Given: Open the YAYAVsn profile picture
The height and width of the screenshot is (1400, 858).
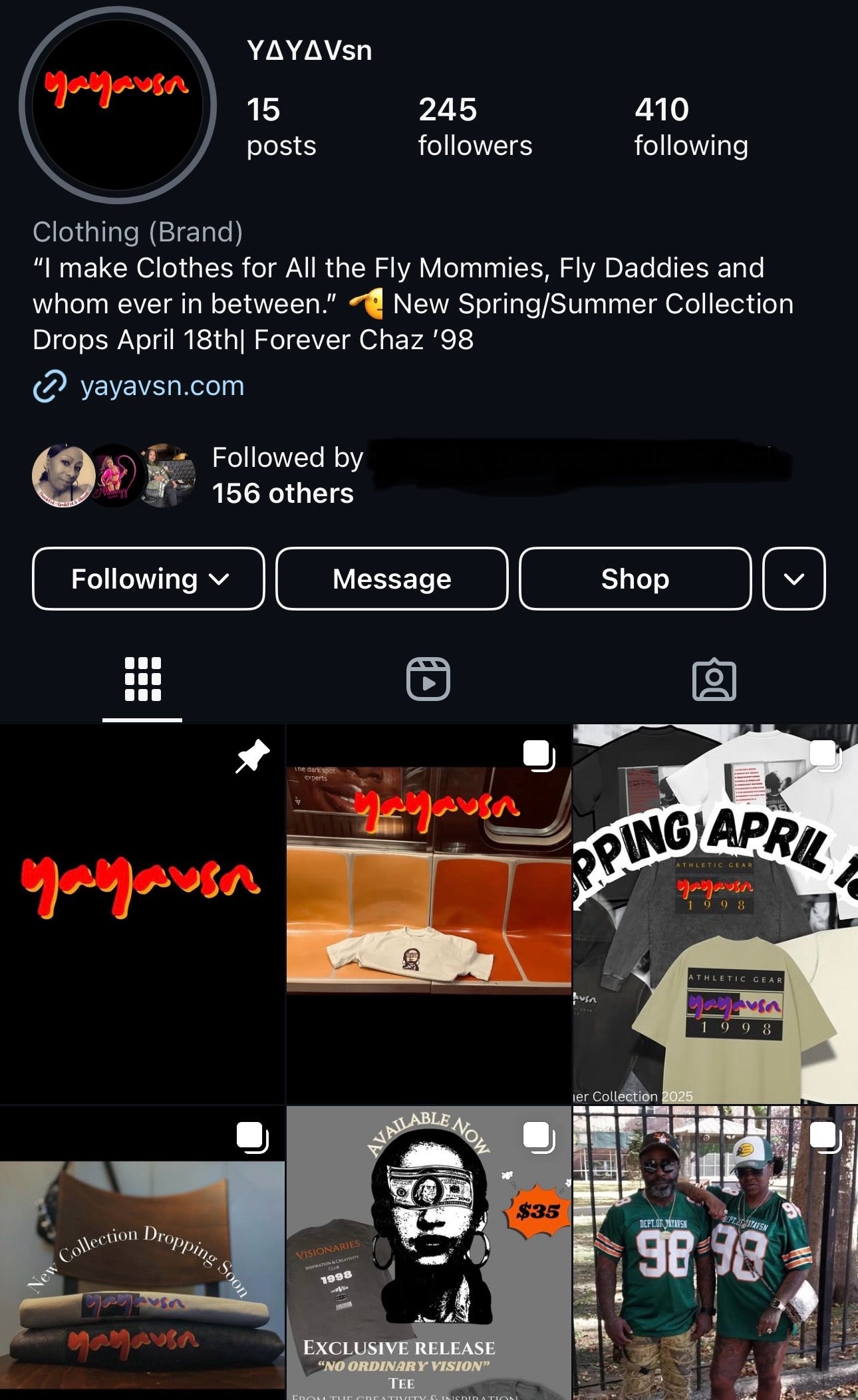Looking at the screenshot, I should 118,105.
